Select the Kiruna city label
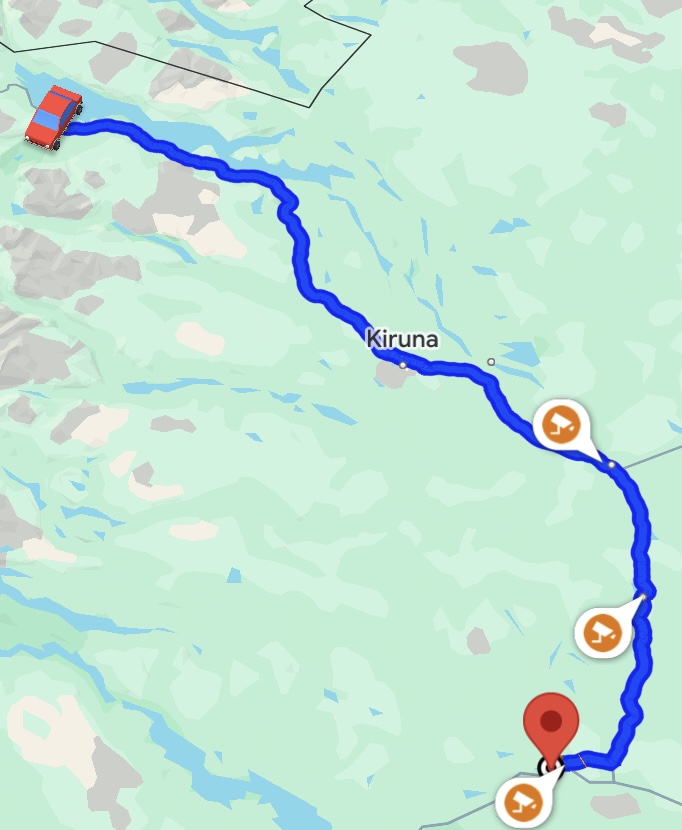682x830 pixels. pyautogui.click(x=402, y=339)
